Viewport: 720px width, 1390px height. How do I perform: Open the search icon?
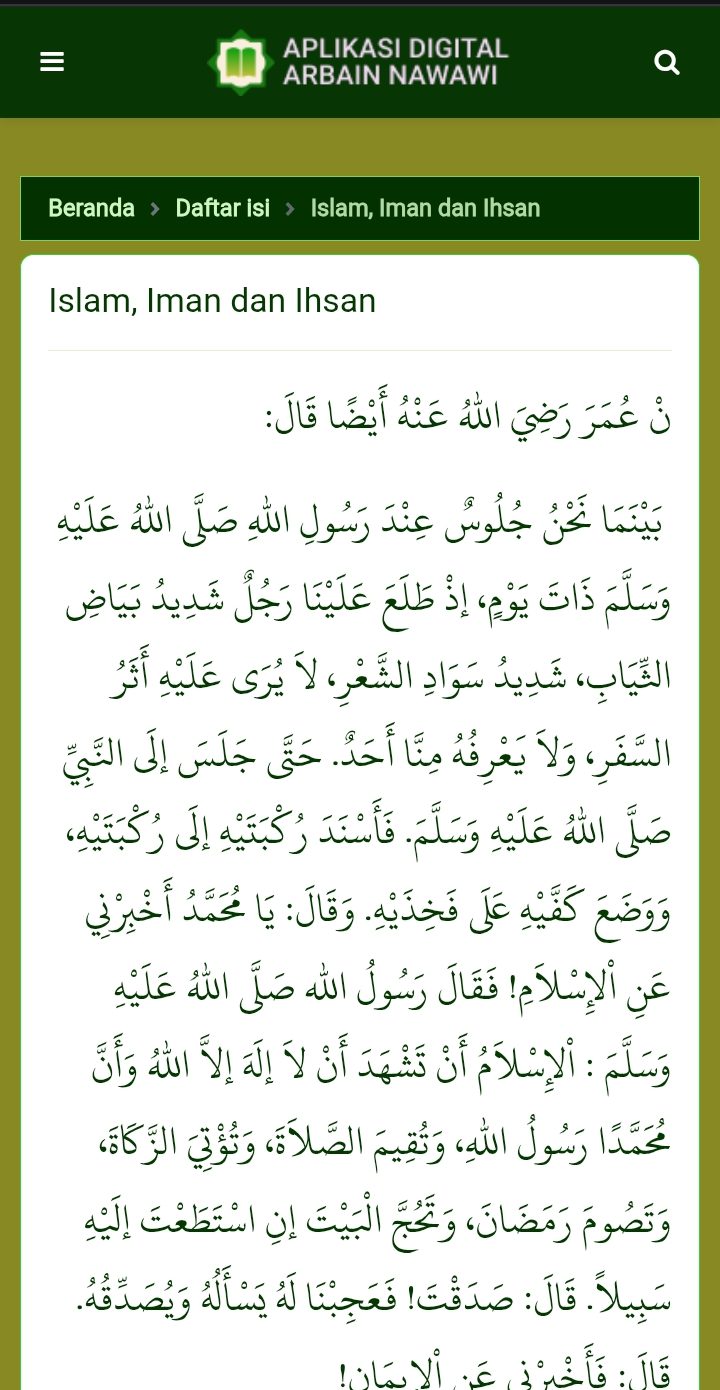coord(667,63)
